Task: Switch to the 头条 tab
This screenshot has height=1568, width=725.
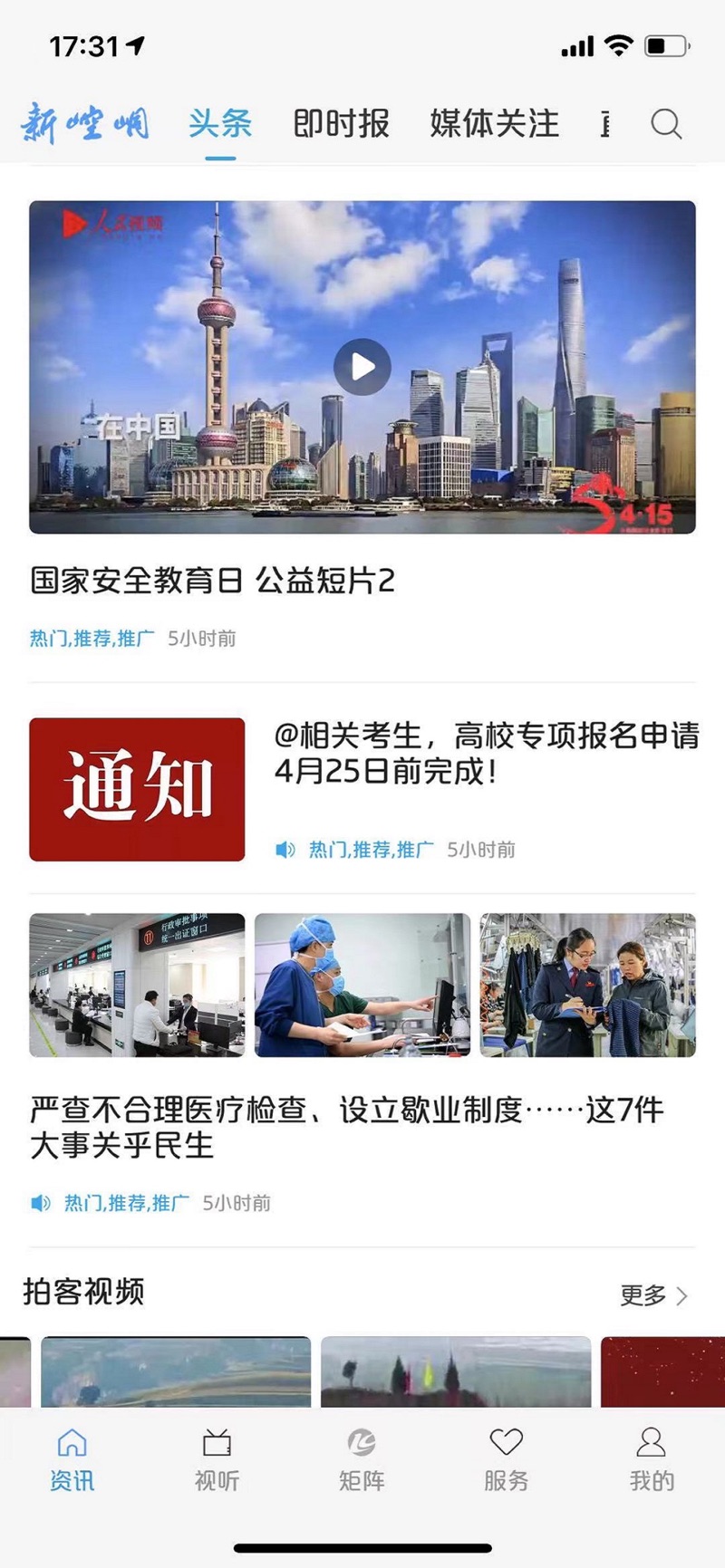Action: click(220, 123)
